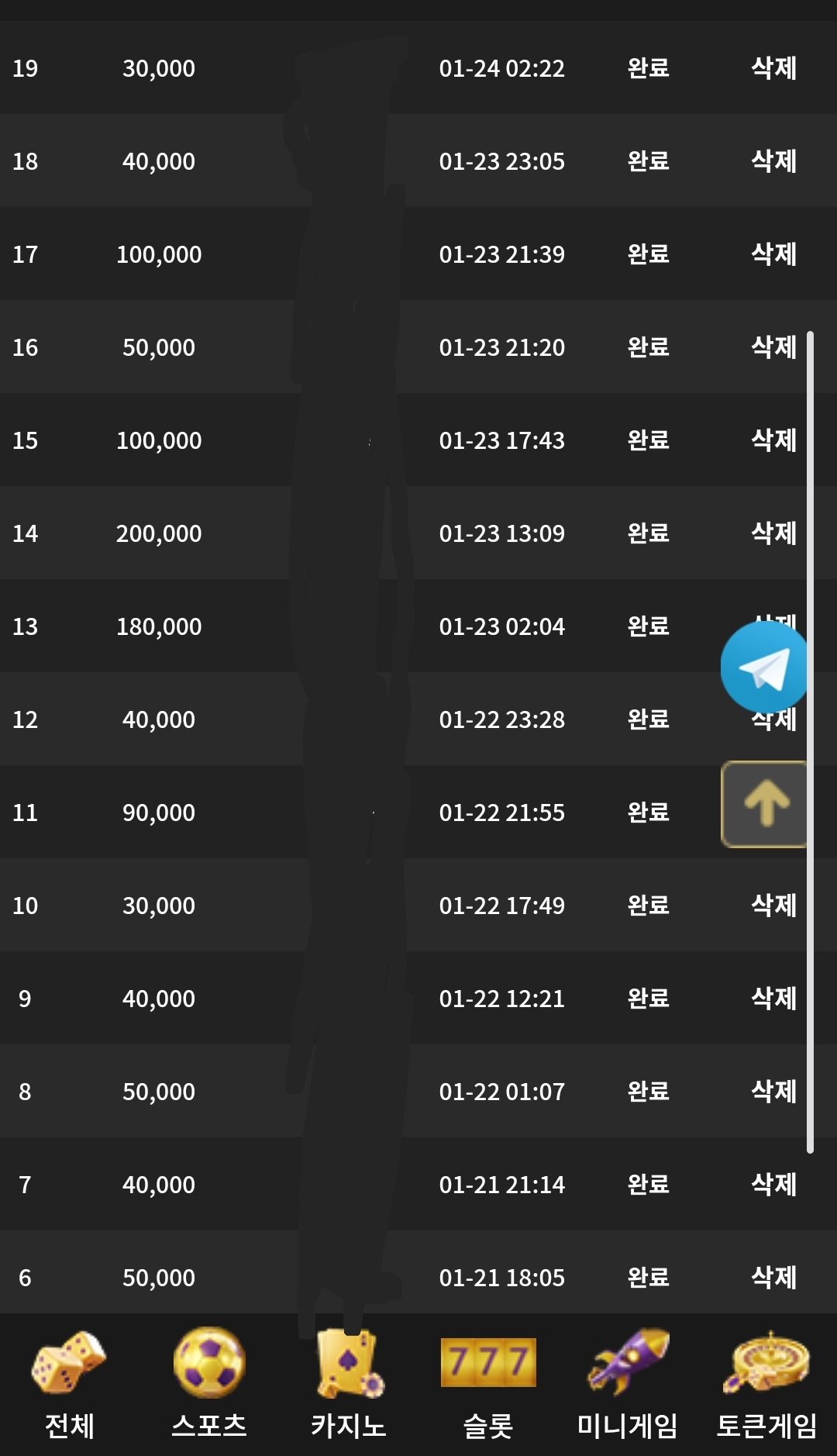Delete the 200,000 entry row 14

tap(774, 533)
